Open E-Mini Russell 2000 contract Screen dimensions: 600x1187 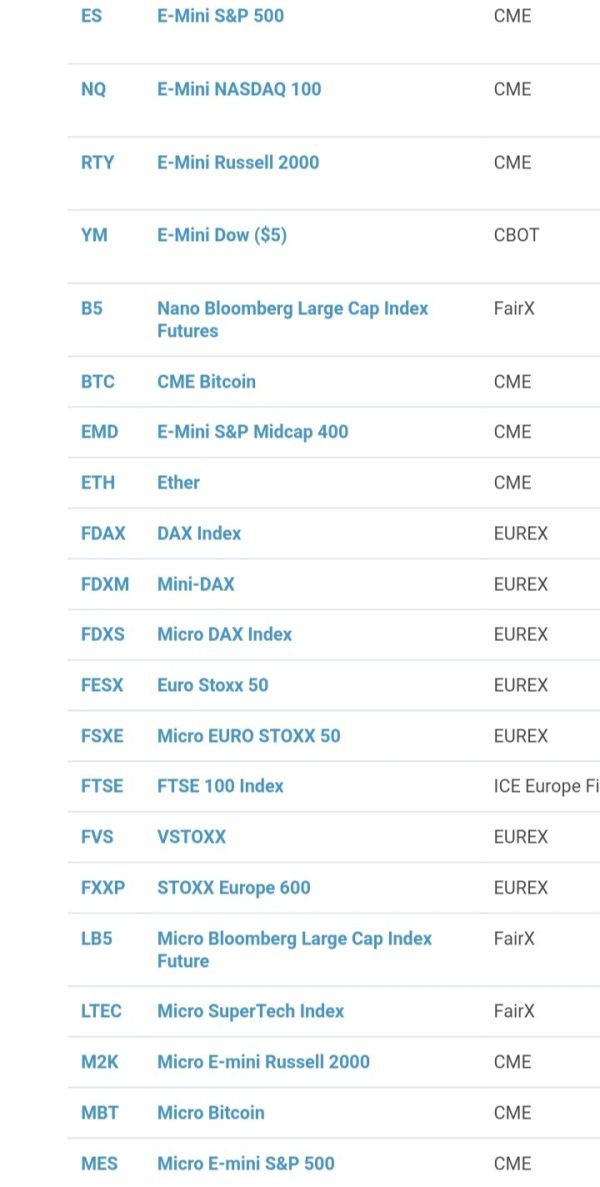[238, 162]
